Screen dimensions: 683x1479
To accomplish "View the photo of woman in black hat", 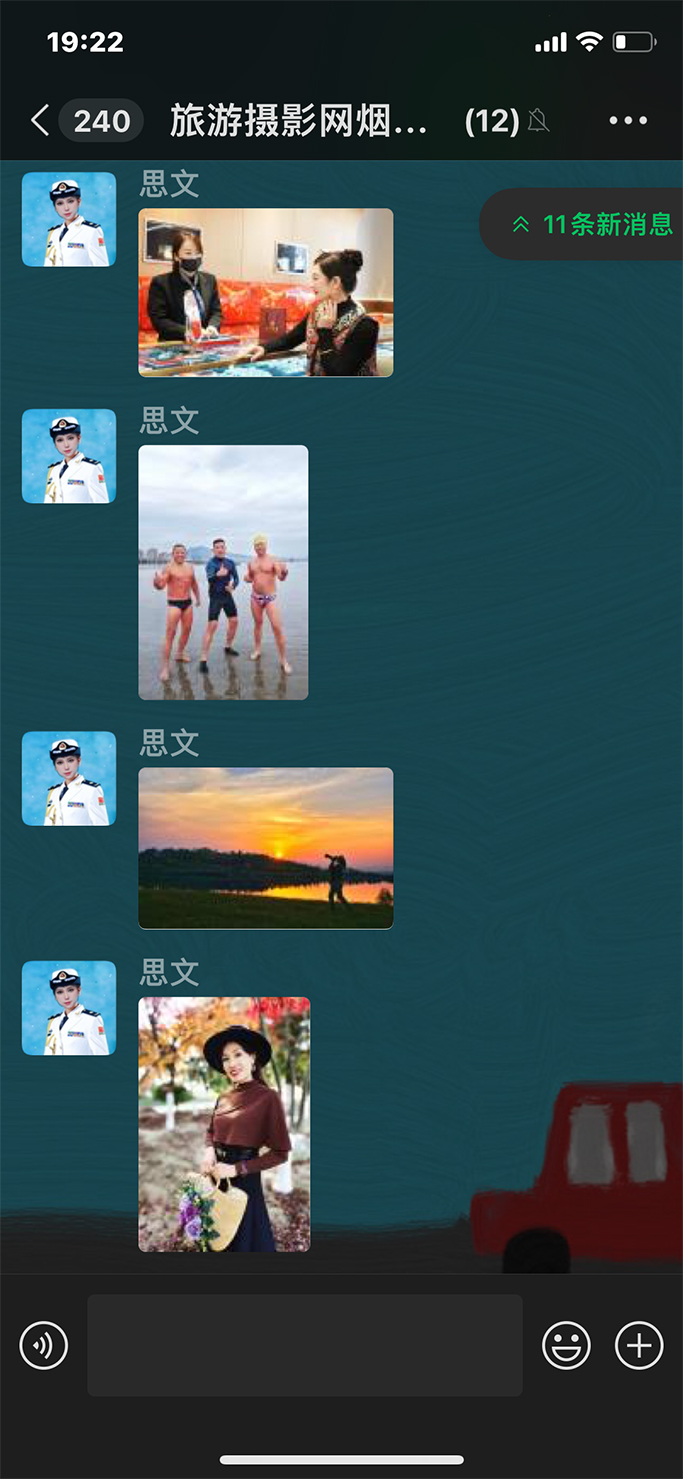I will pyautogui.click(x=224, y=1124).
